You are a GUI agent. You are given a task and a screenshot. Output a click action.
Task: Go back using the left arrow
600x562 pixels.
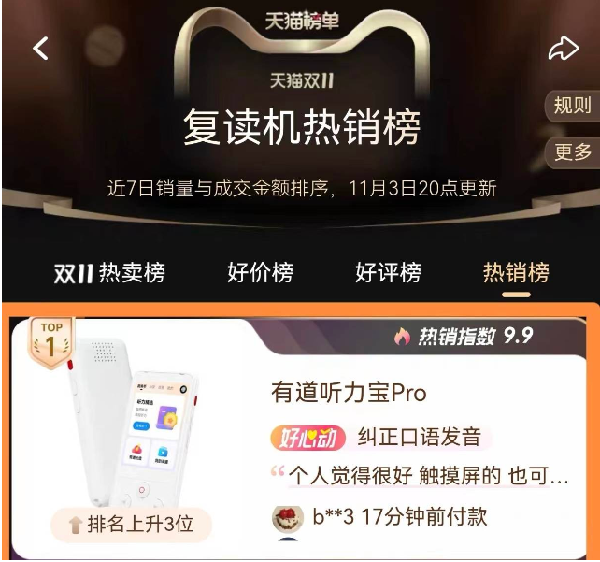coord(41,47)
